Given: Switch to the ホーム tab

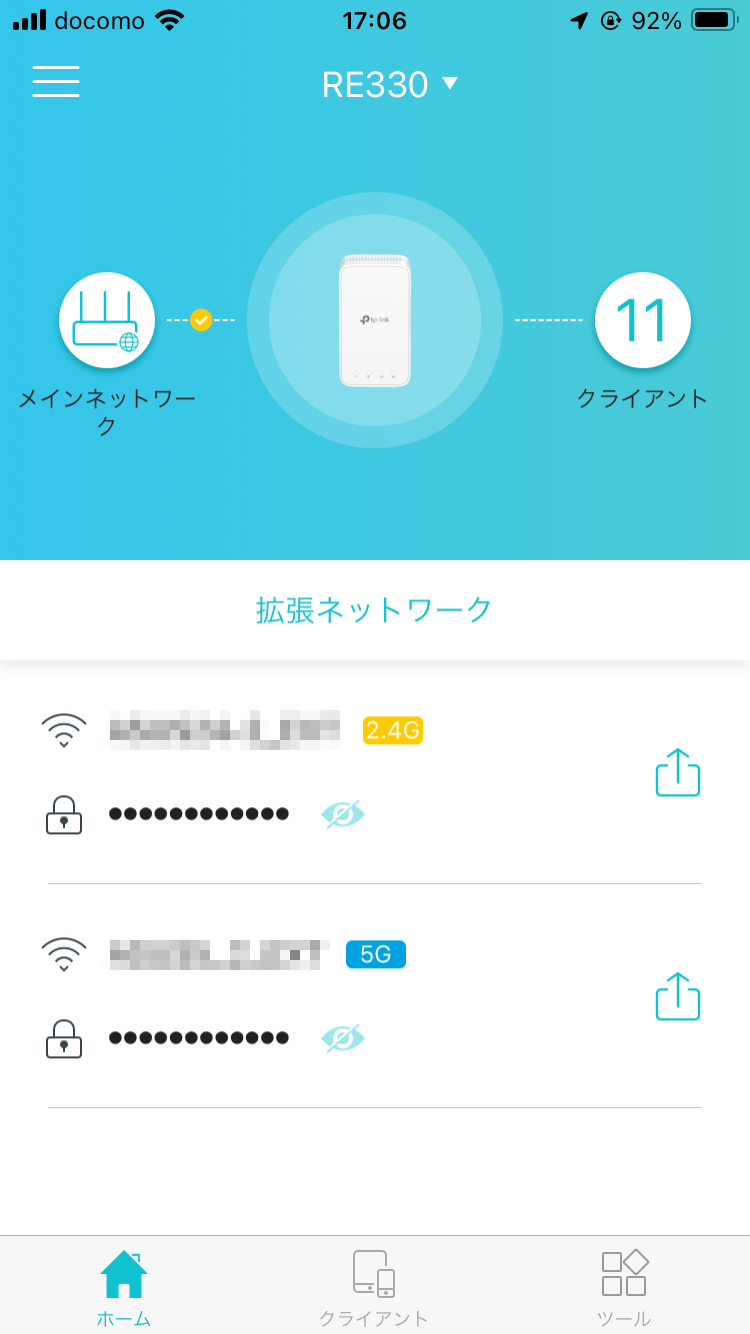Looking at the screenshot, I should 124,1286.
